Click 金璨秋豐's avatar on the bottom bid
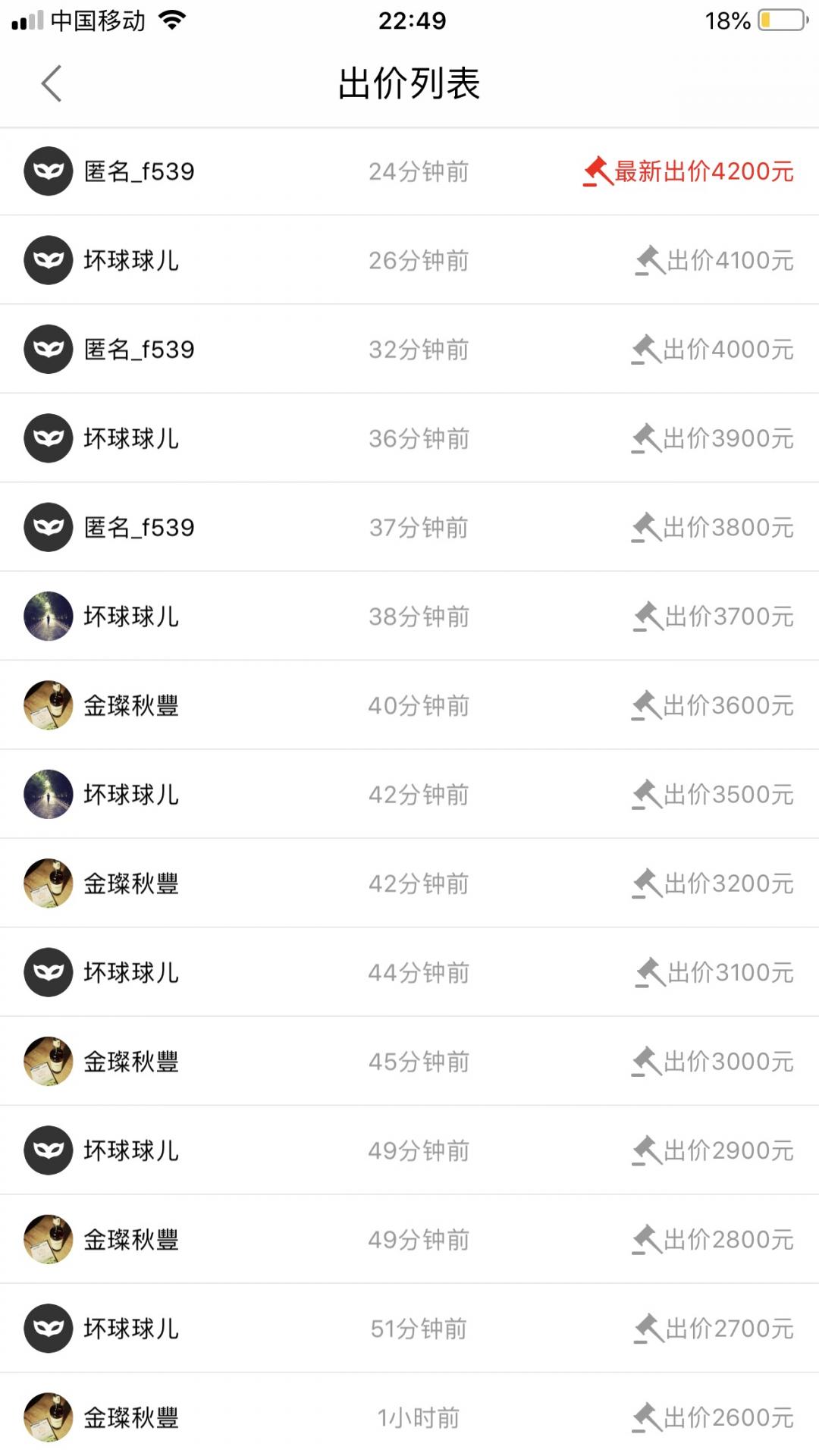Viewport: 819px width, 1456px height. pos(49,1418)
